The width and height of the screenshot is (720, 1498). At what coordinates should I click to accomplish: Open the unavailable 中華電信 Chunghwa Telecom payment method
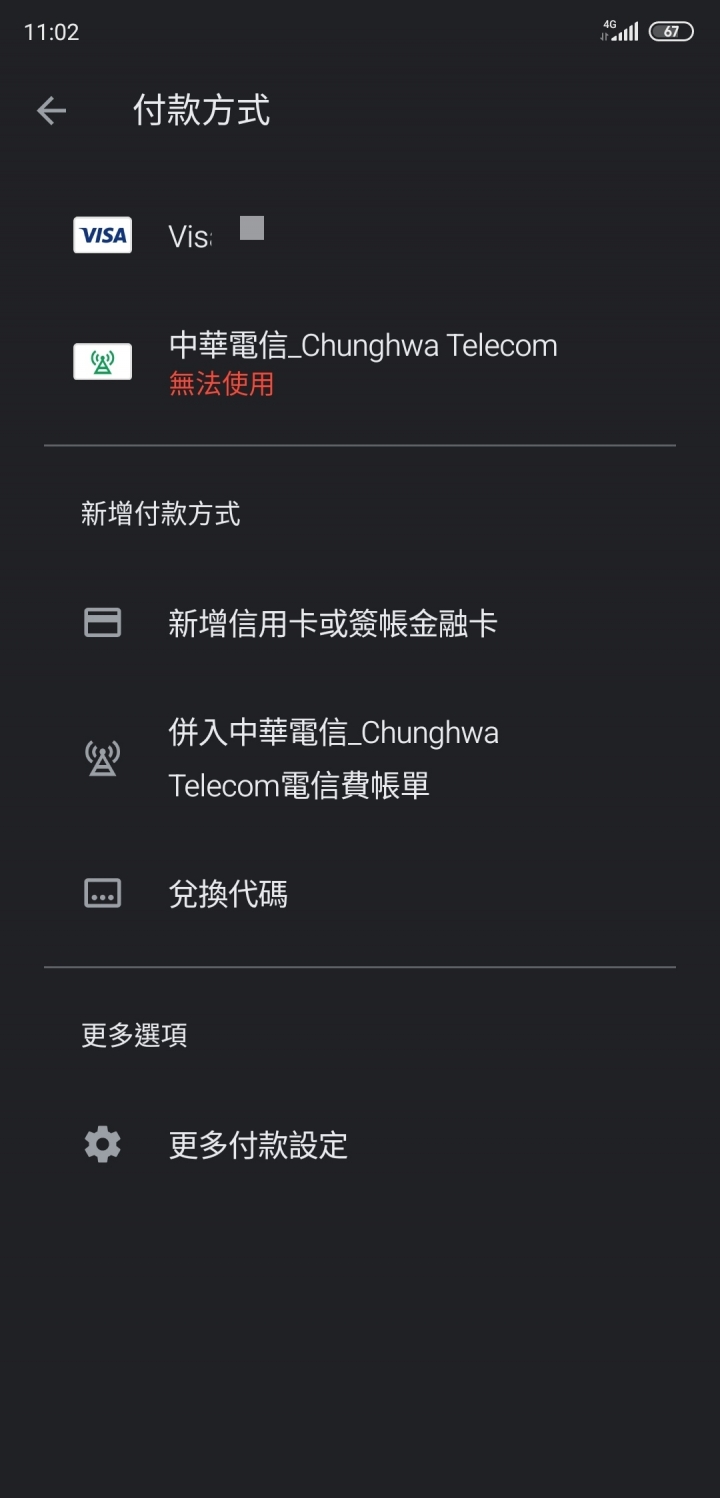(360, 362)
